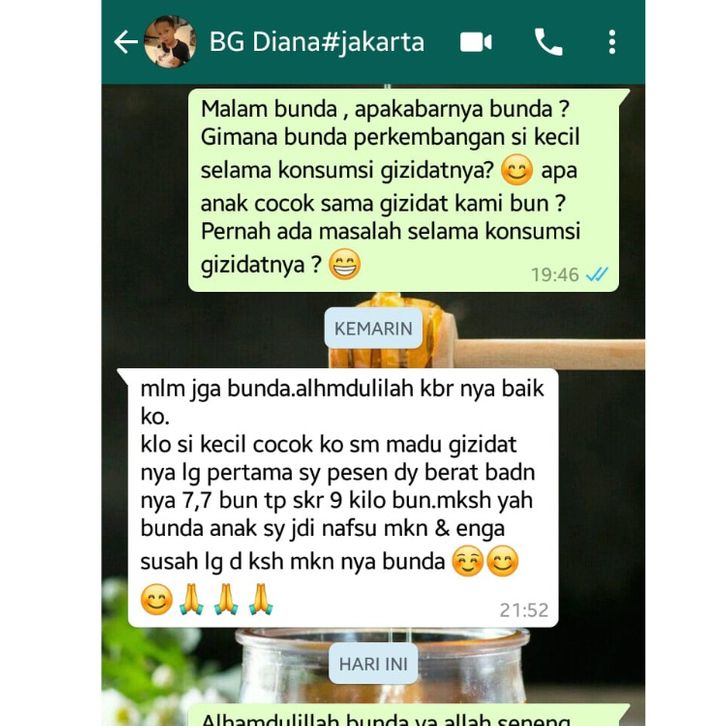View contact info for BG Diana#jakarta

pos(316,42)
